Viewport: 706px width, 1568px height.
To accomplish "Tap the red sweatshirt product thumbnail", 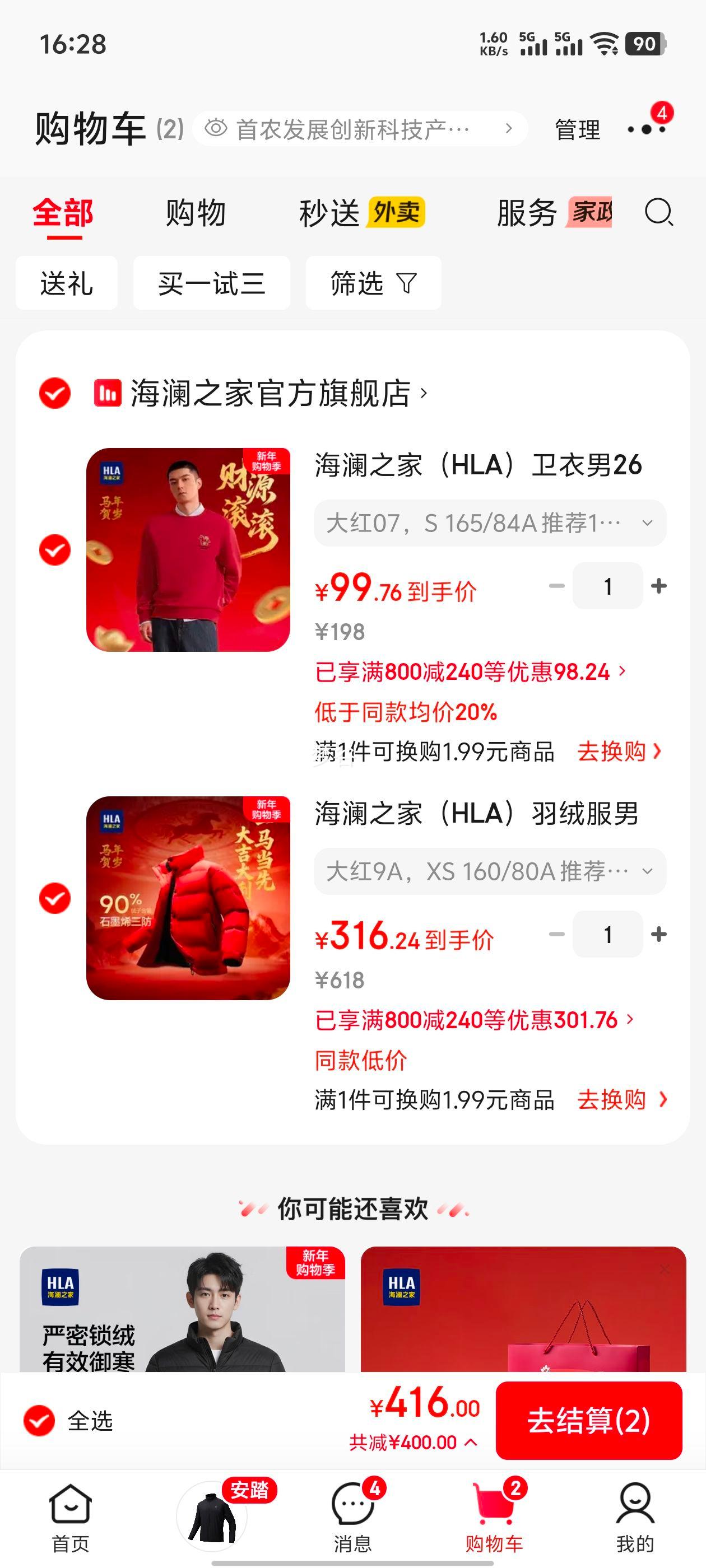I will (189, 548).
